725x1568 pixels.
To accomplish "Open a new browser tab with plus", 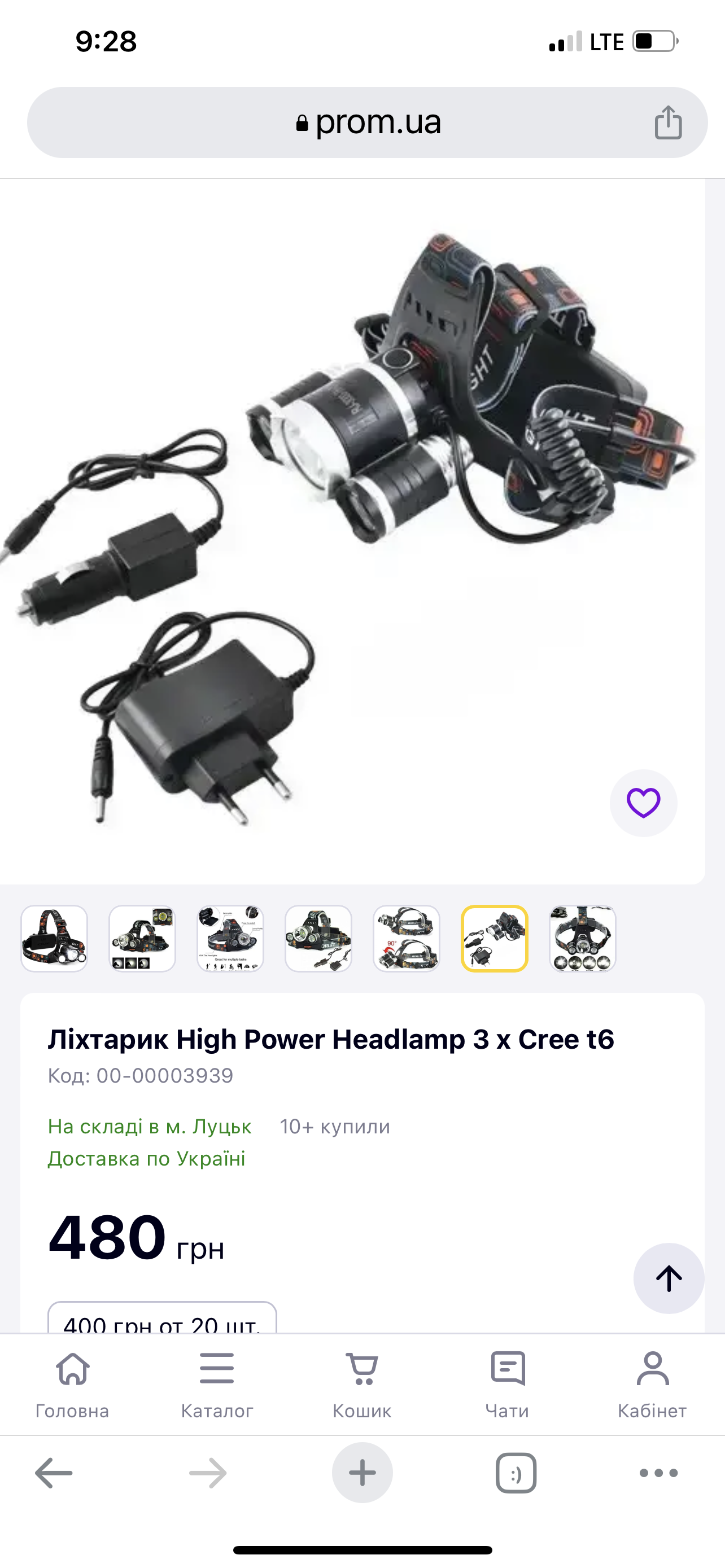I will (x=362, y=1473).
